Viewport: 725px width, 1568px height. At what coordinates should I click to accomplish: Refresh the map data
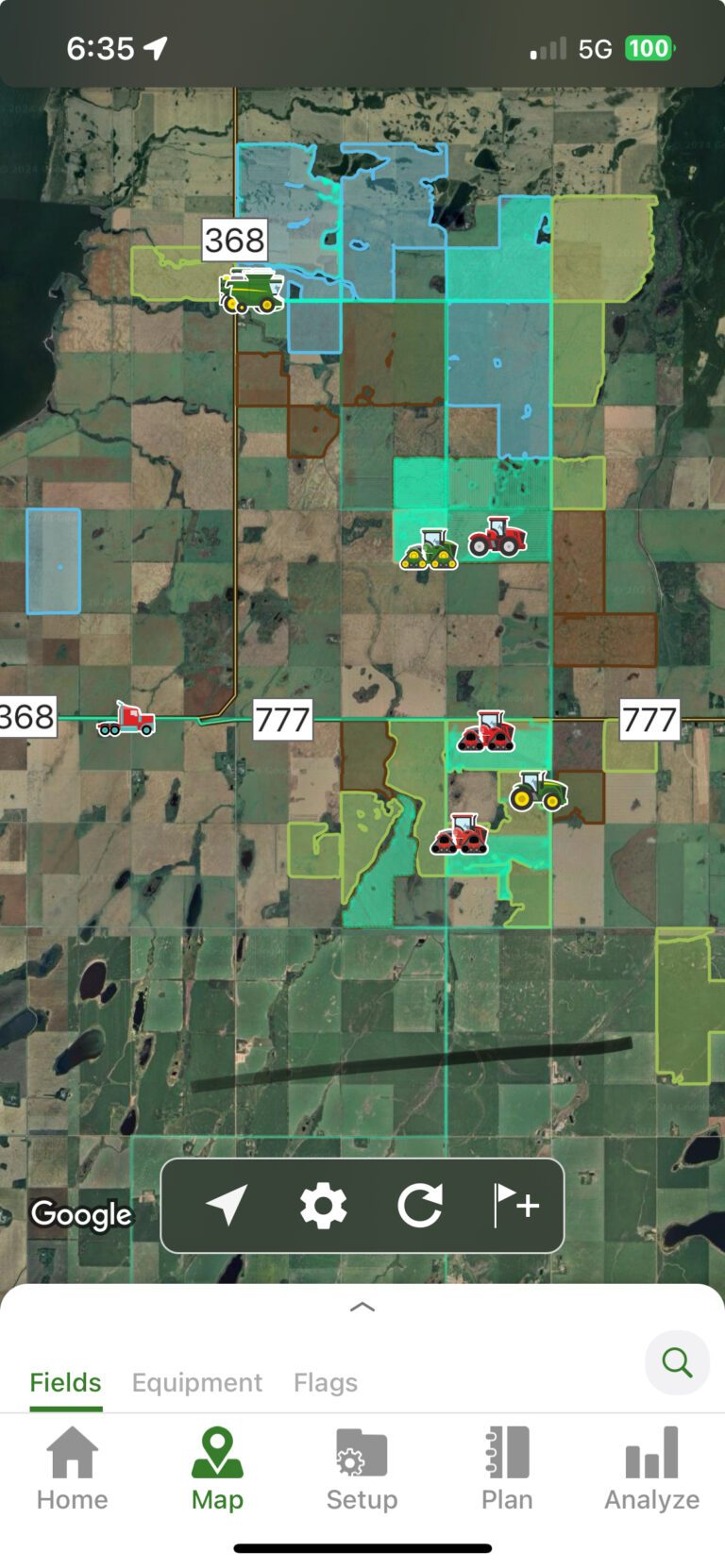pyautogui.click(x=420, y=1205)
